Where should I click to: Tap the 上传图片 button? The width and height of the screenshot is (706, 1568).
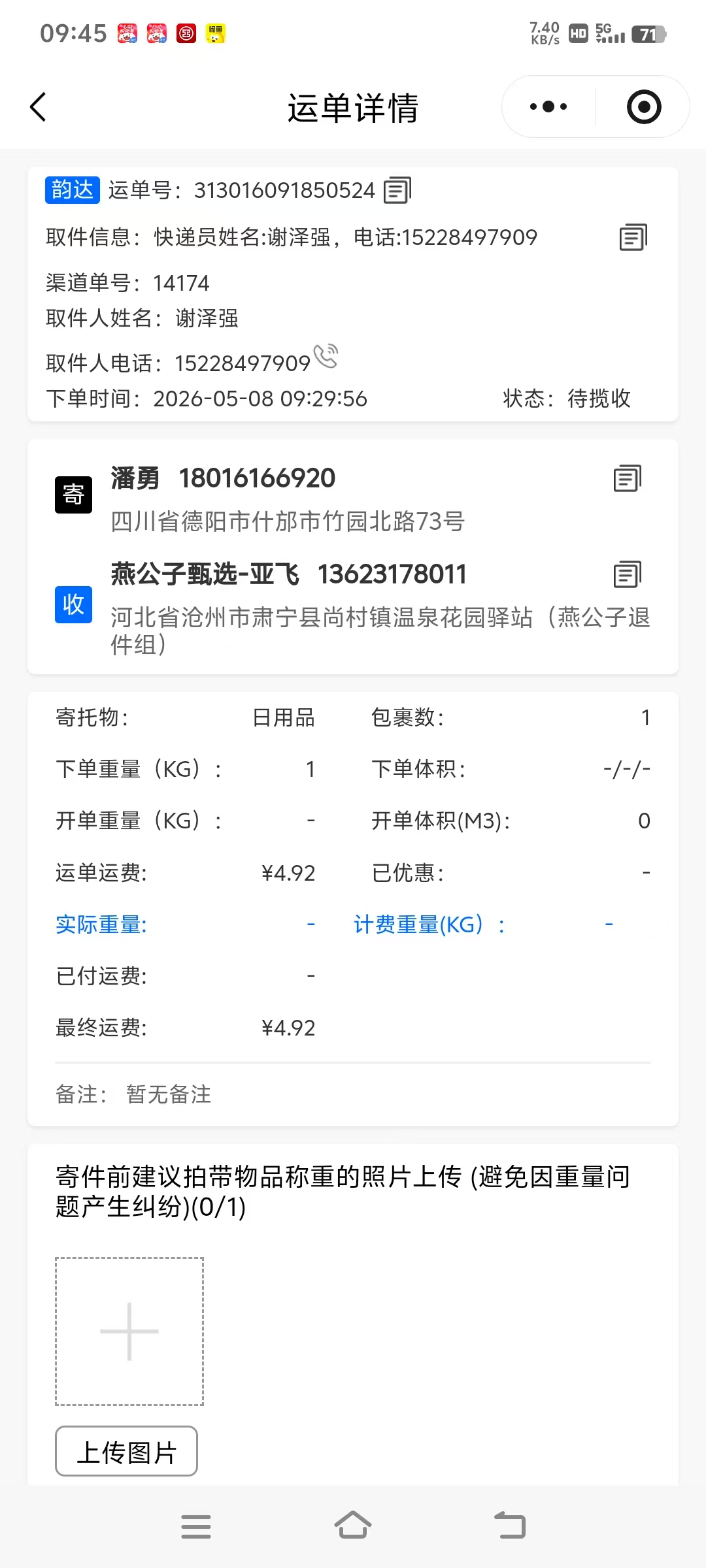point(127,1451)
